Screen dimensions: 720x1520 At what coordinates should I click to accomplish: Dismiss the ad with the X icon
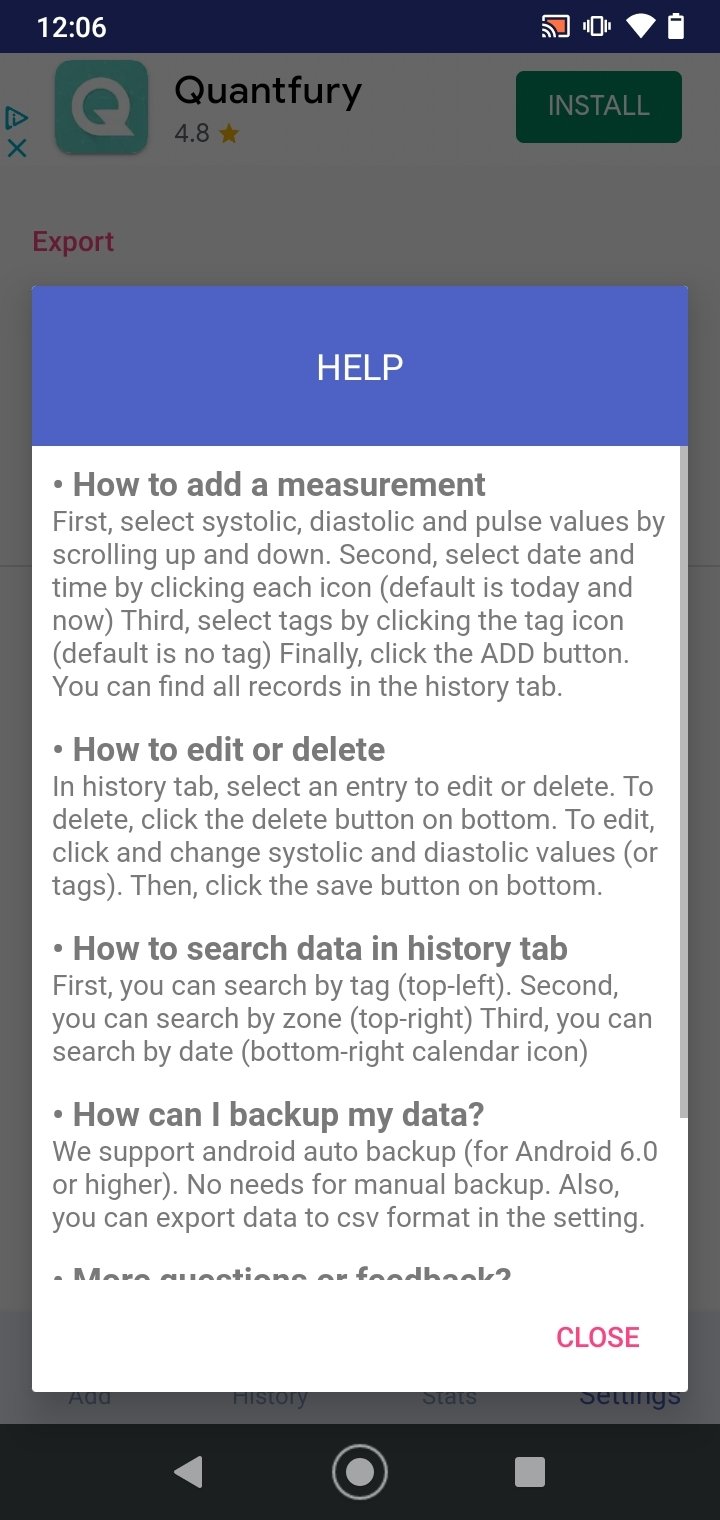(x=17, y=148)
